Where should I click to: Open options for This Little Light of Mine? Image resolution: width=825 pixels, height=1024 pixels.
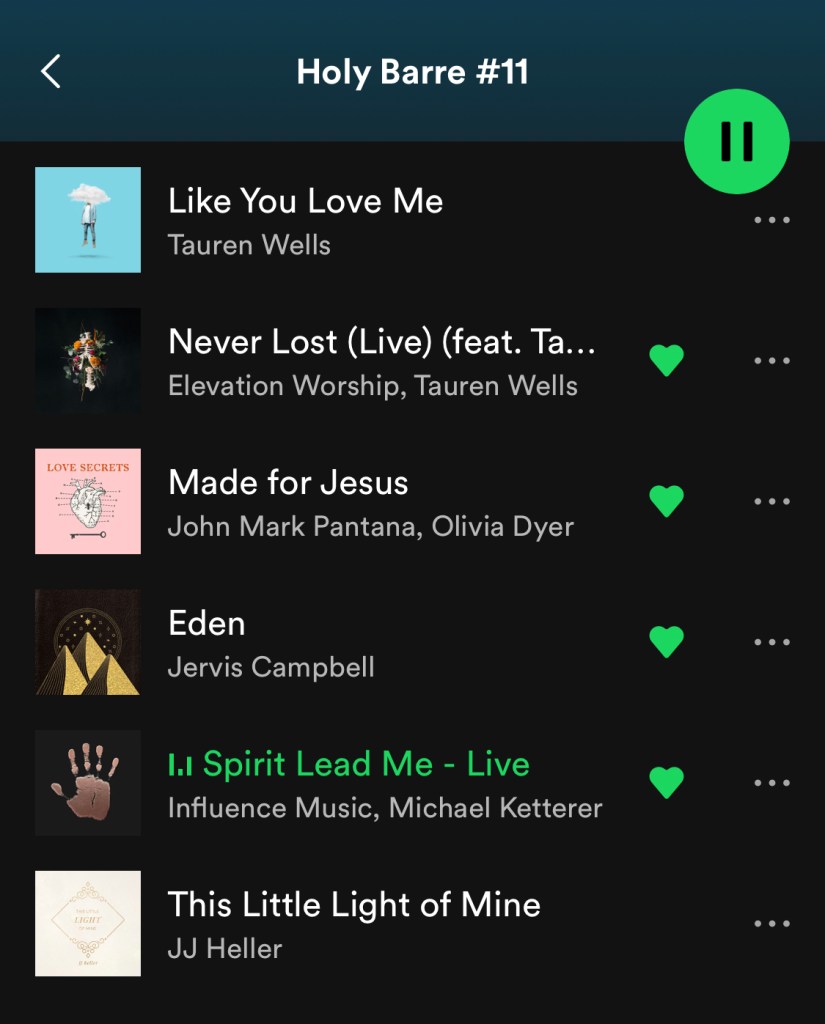pos(771,923)
